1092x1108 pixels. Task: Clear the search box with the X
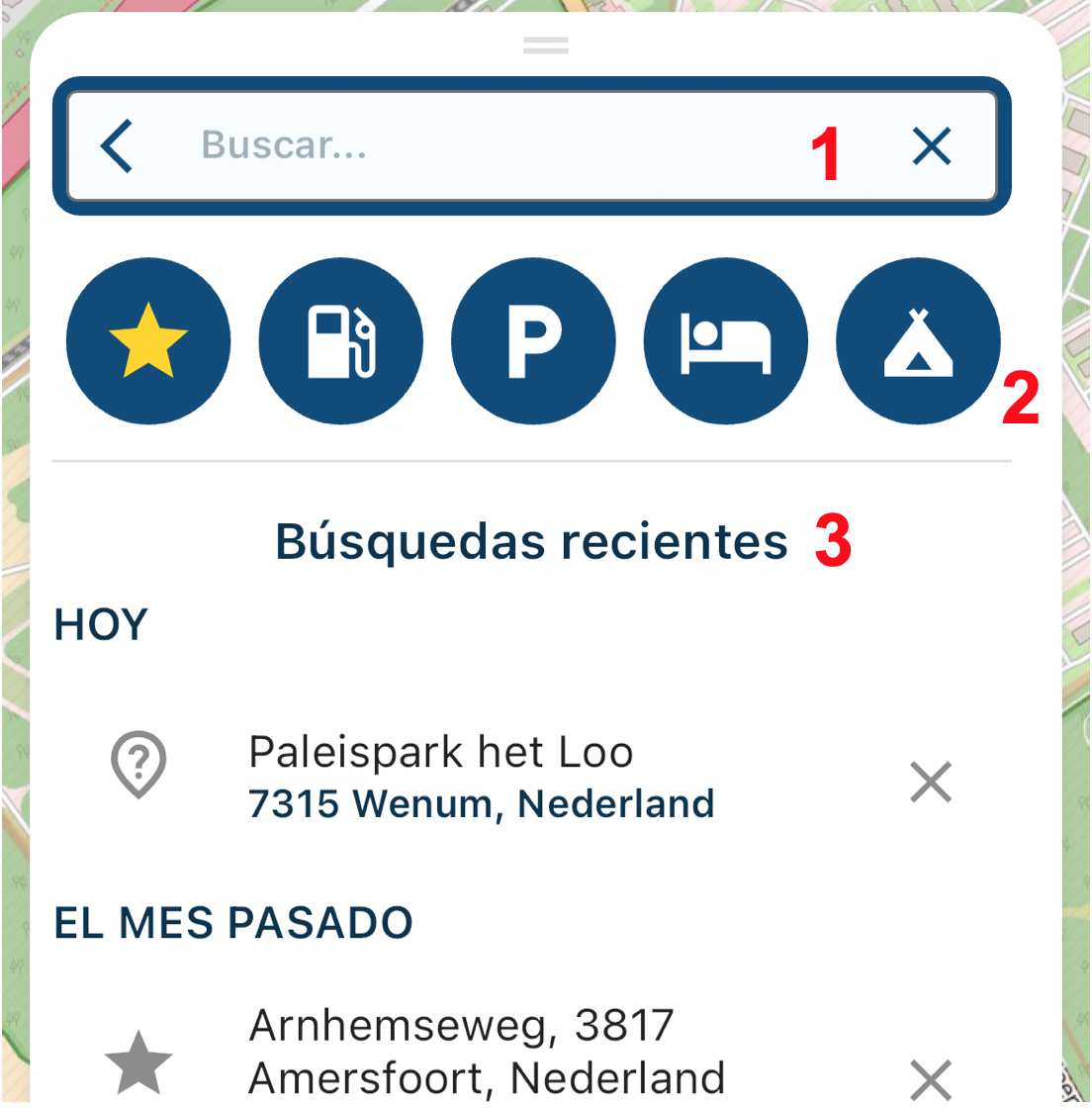(x=931, y=146)
